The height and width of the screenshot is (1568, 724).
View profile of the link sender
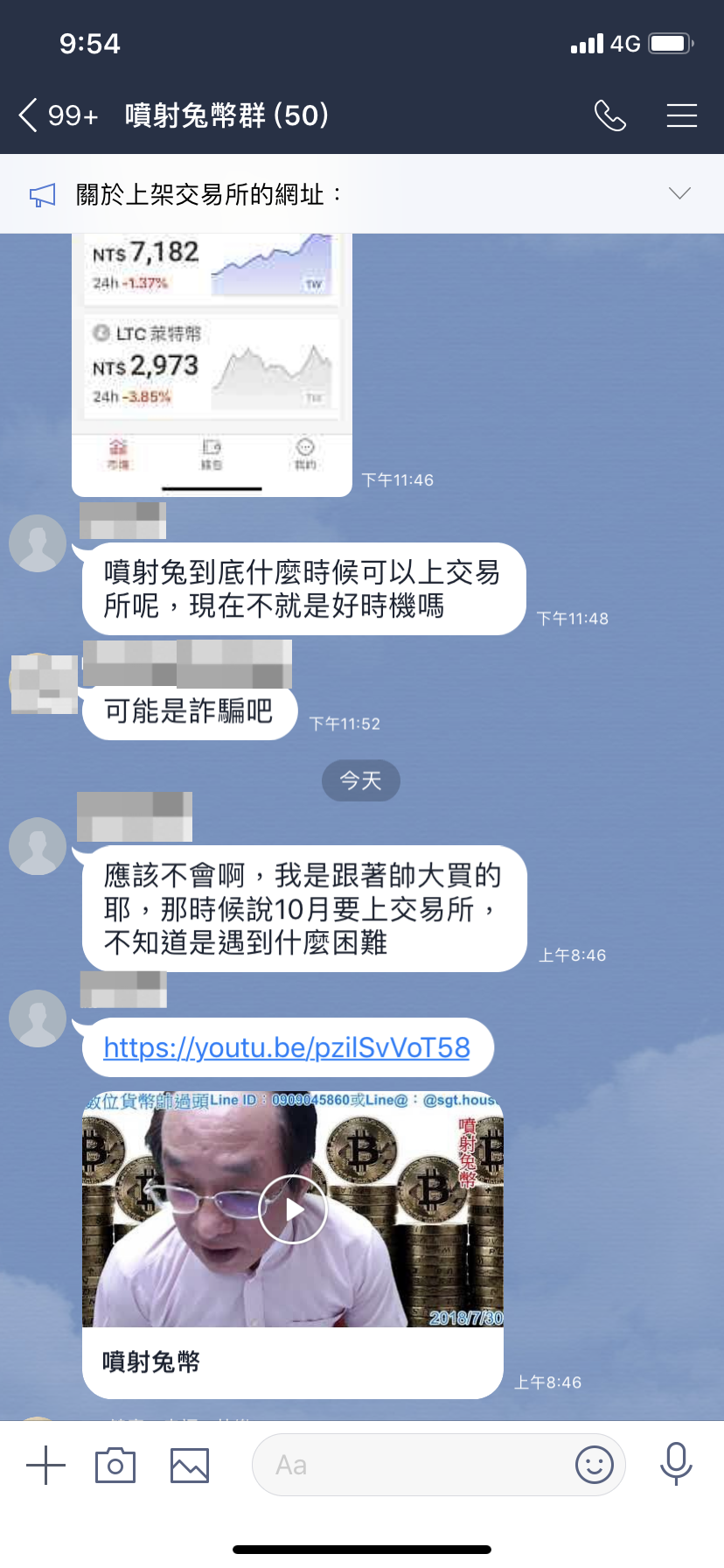(x=38, y=1018)
